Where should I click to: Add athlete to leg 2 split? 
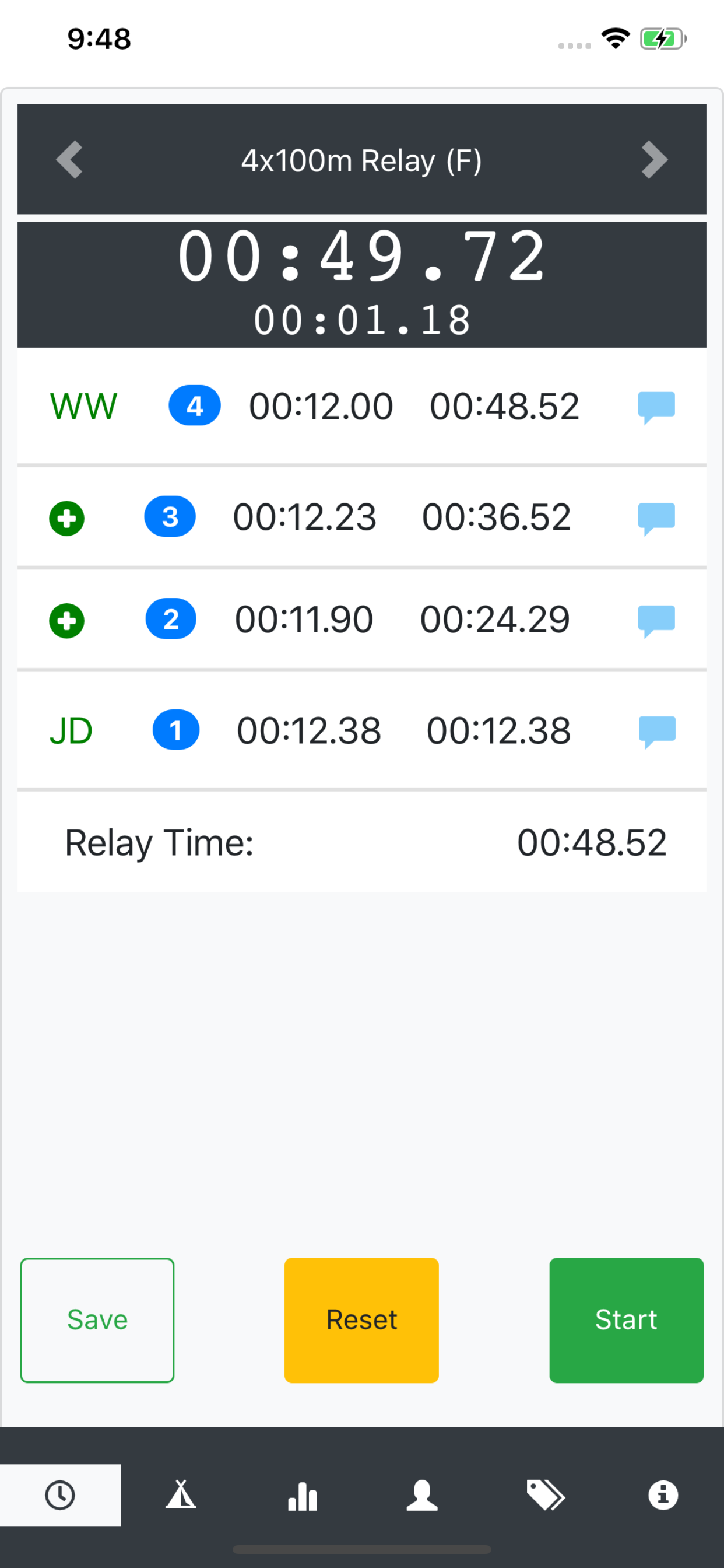(66, 619)
